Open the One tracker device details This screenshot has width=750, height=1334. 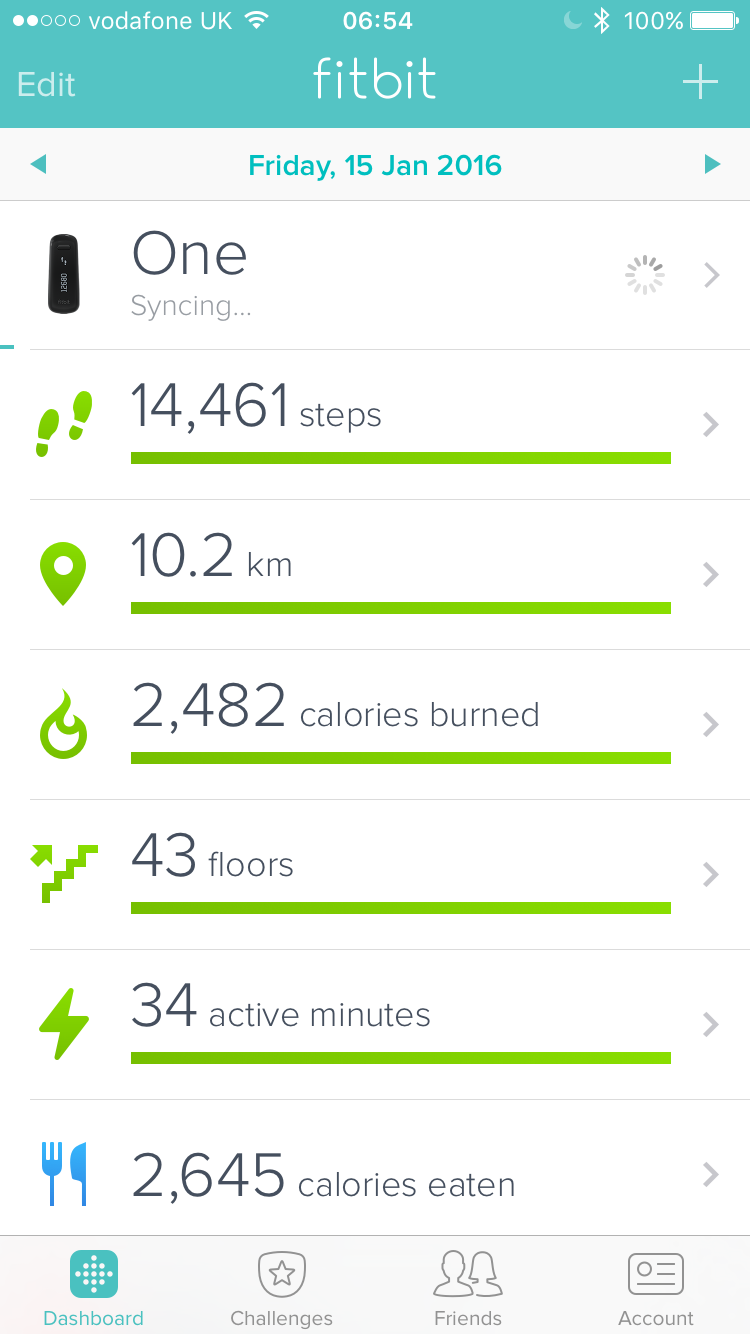tap(375, 275)
